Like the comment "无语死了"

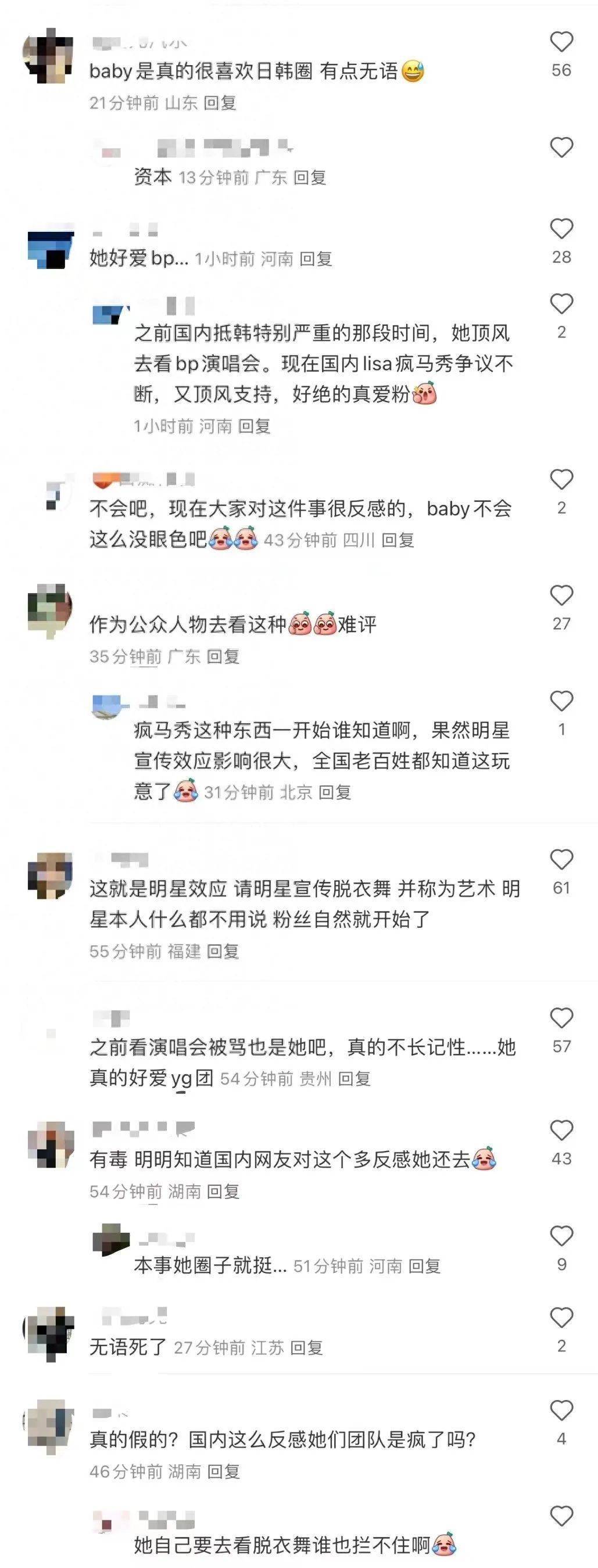pyautogui.click(x=561, y=1318)
